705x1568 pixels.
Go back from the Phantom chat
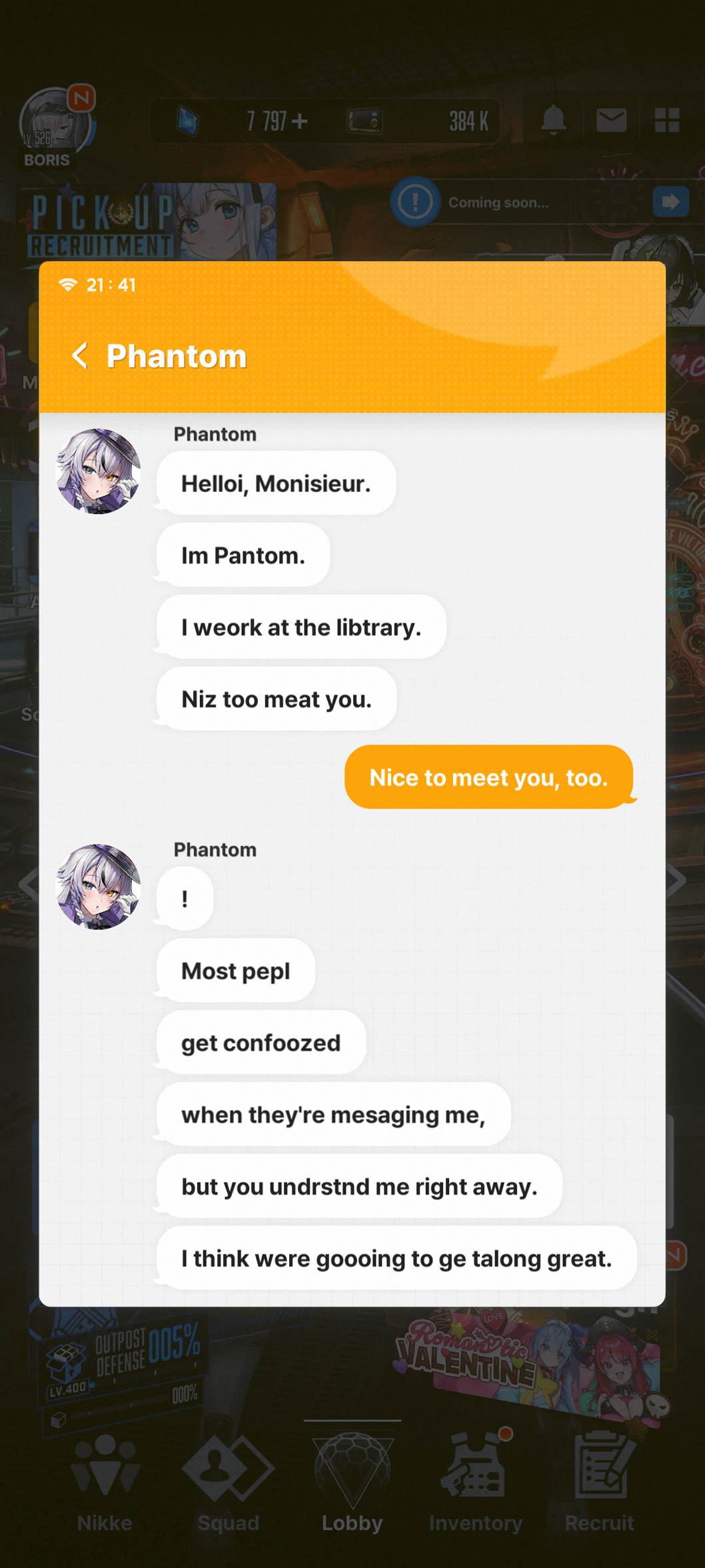(x=80, y=355)
